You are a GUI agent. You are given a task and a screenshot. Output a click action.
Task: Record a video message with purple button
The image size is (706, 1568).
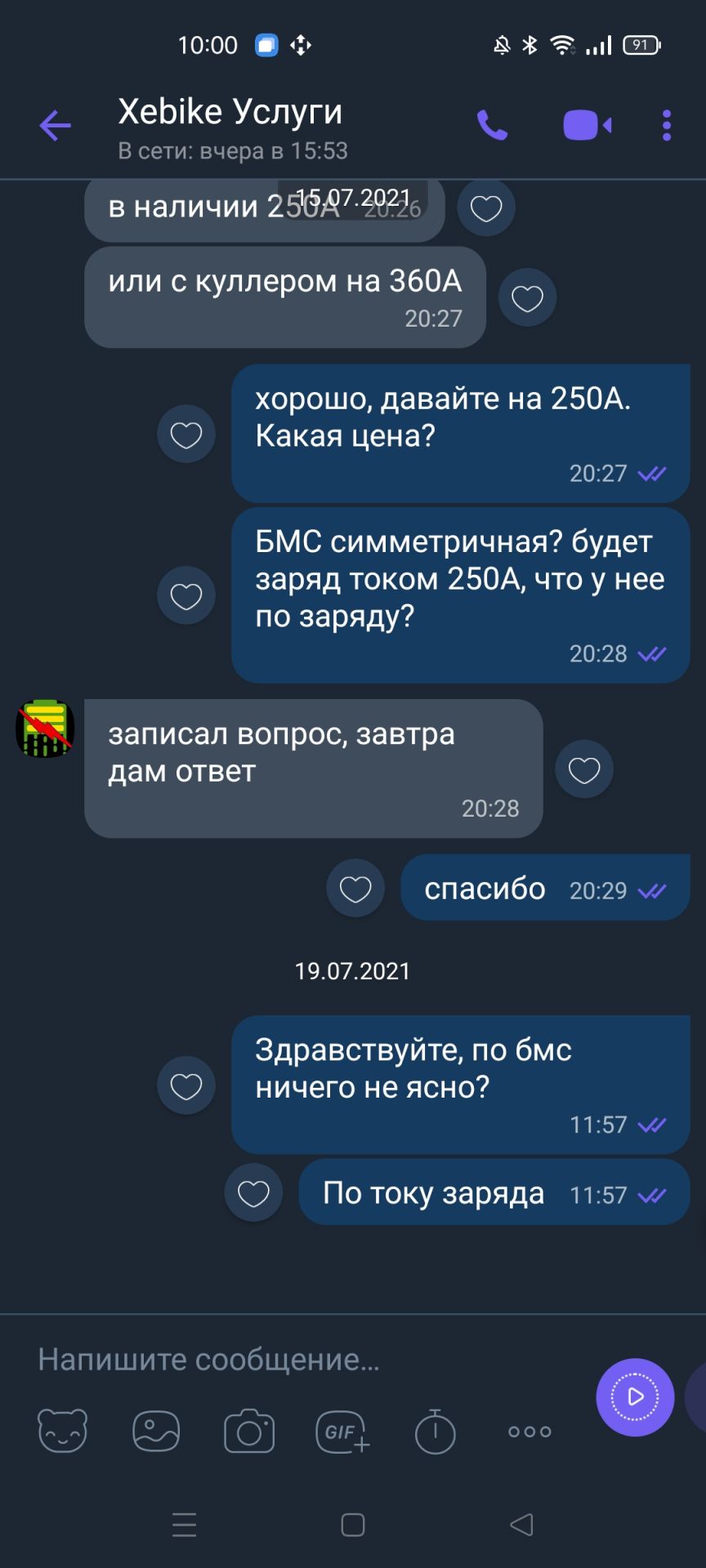[x=635, y=1397]
